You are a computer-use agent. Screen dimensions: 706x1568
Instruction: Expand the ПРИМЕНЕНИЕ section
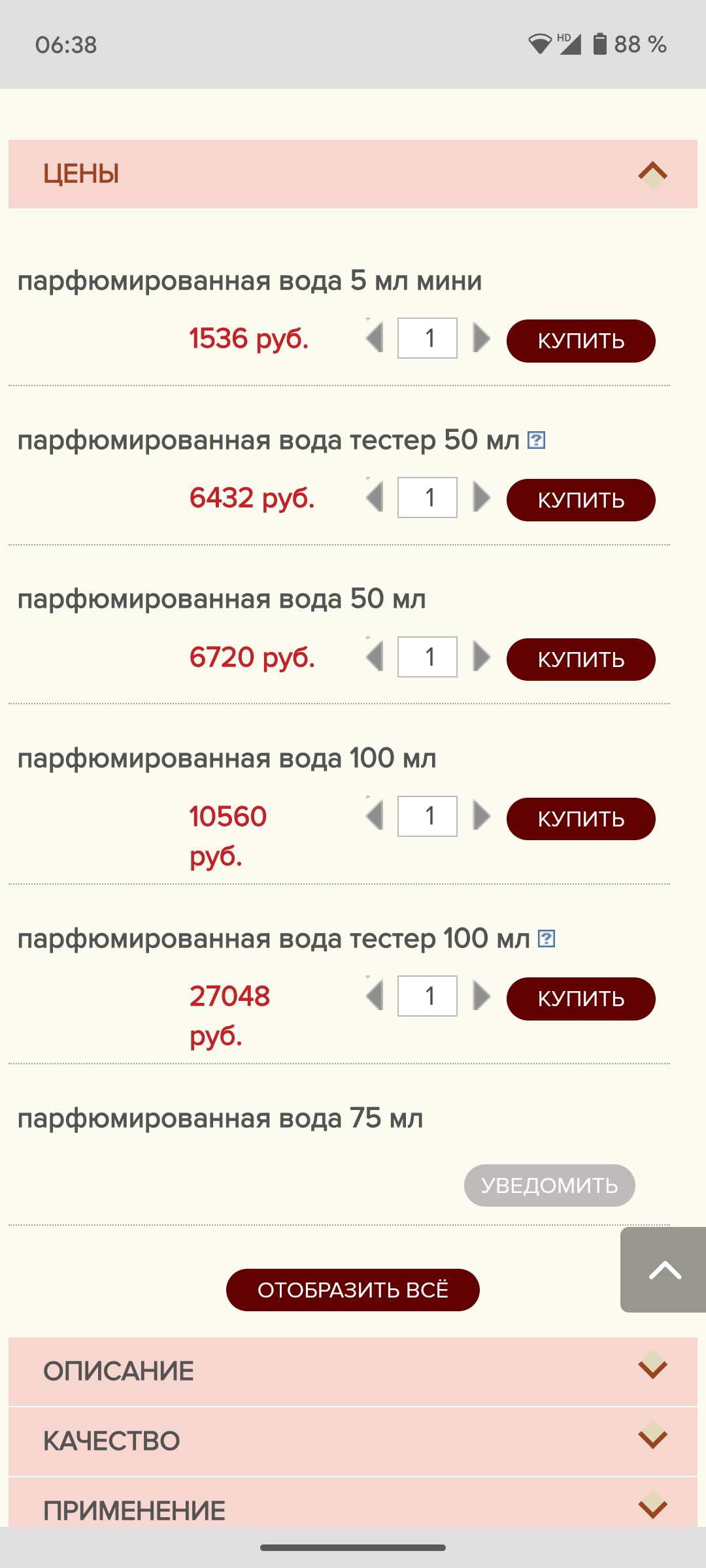pos(652,1509)
